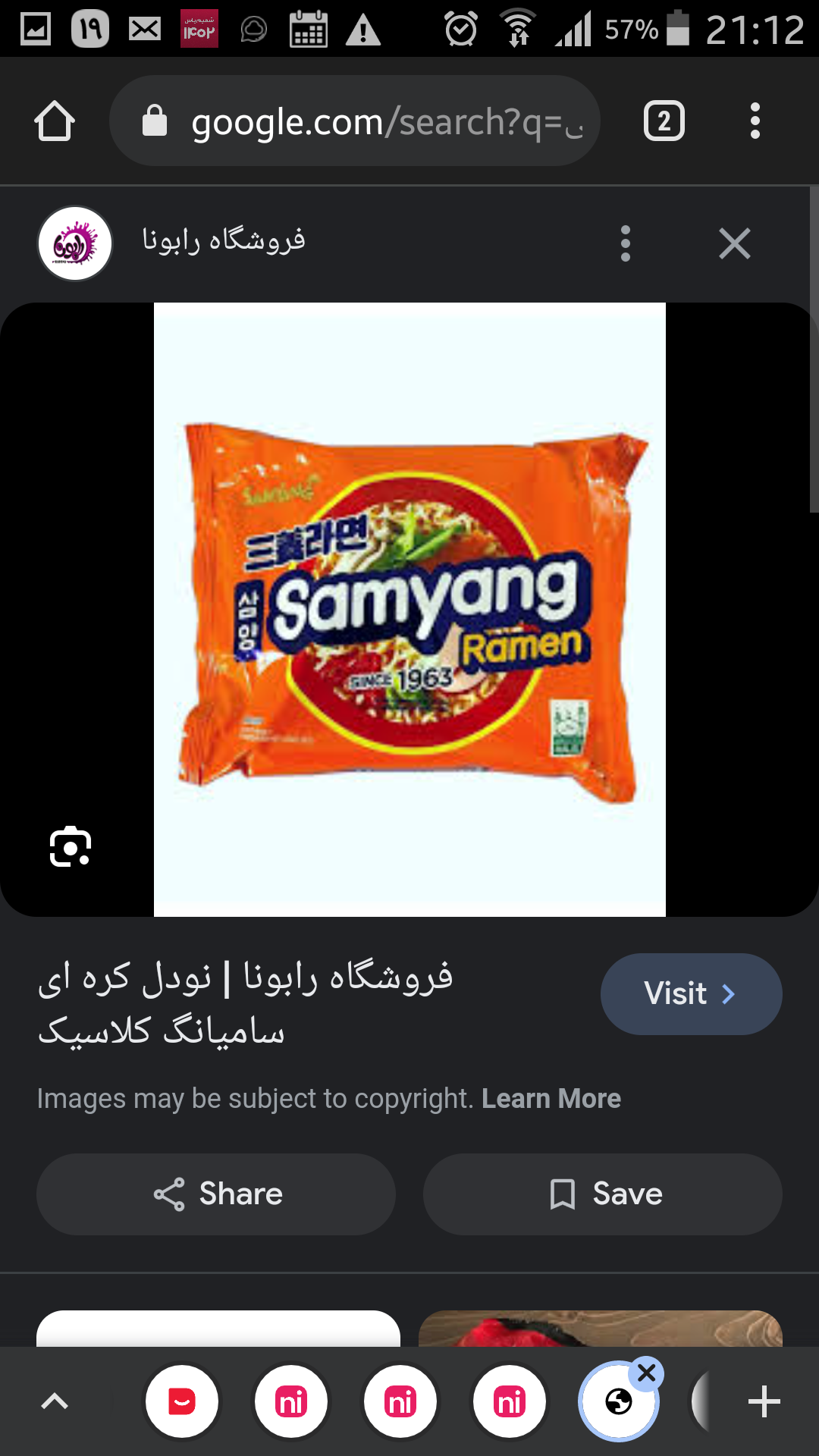Add a new tab with the plus button
Image resolution: width=819 pixels, height=1456 pixels.
[x=764, y=1401]
